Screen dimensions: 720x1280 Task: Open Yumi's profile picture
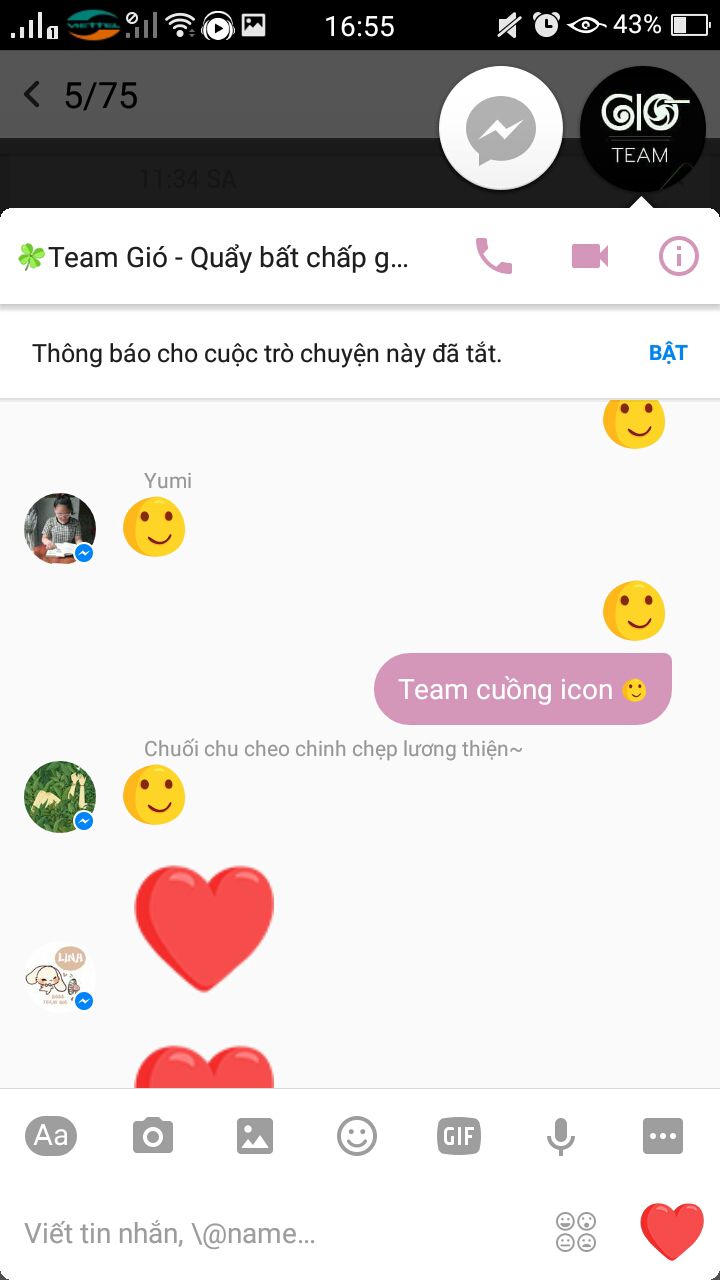[x=60, y=528]
